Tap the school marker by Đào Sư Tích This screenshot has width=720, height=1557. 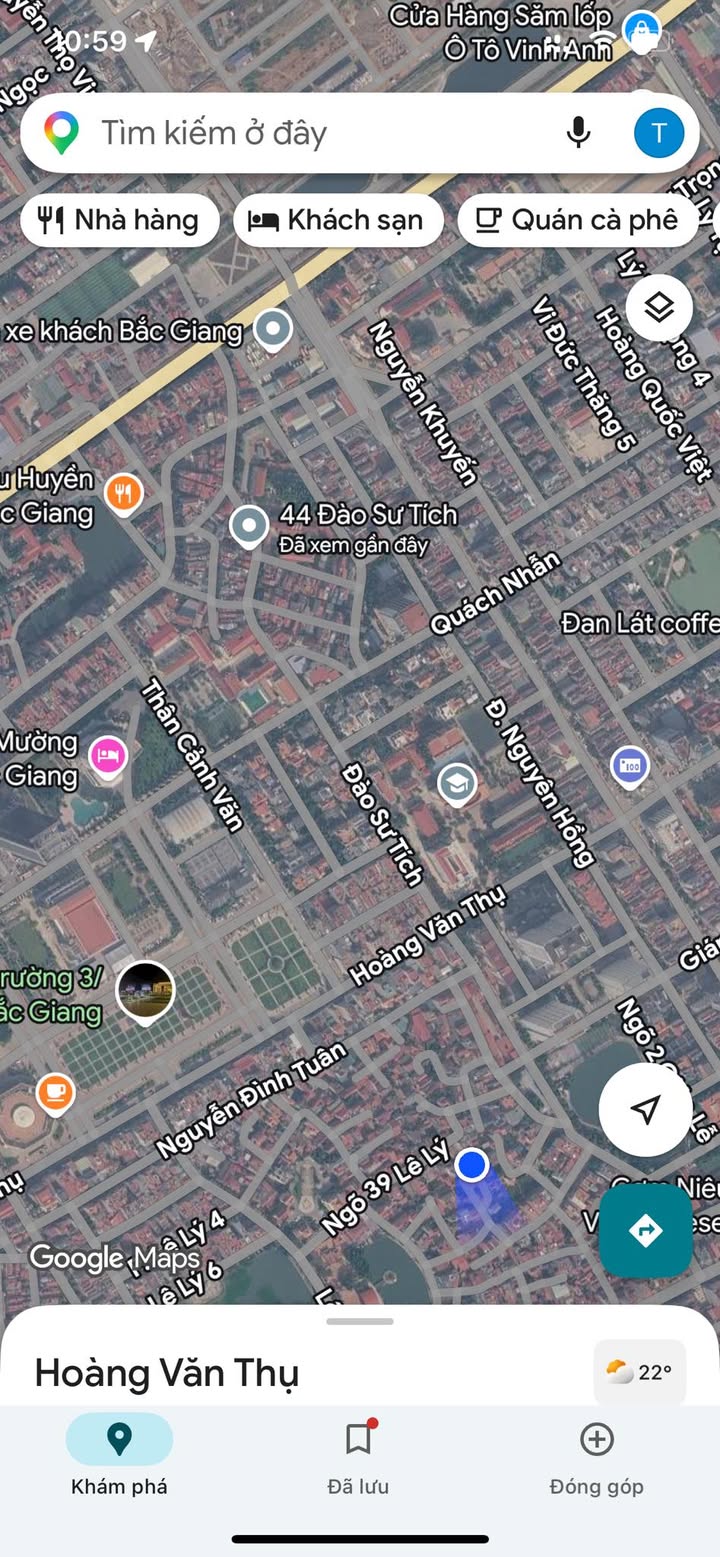[457, 784]
